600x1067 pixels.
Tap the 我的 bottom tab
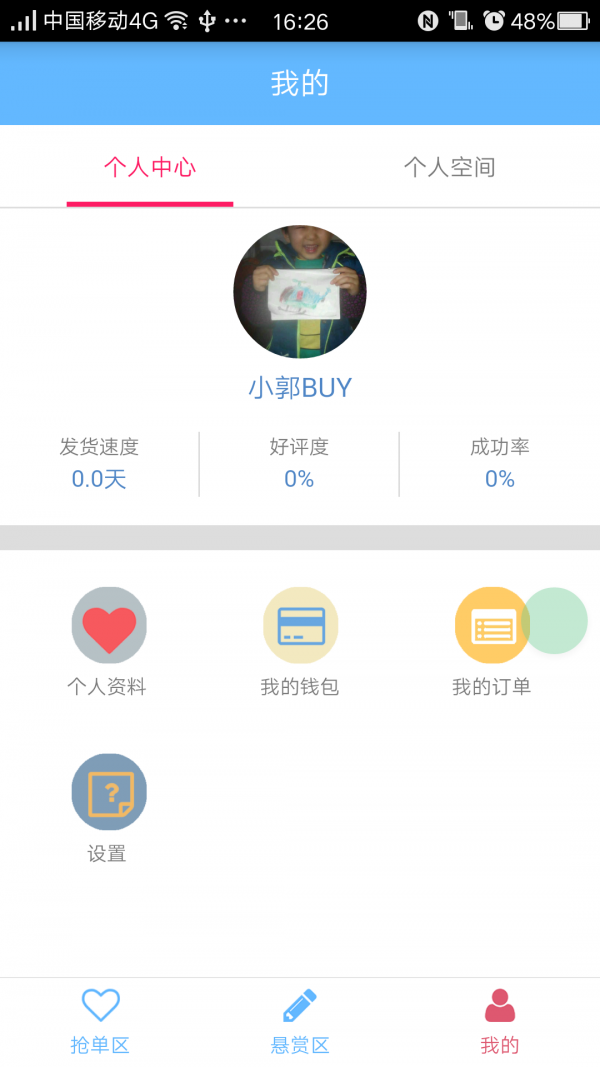(x=499, y=1019)
